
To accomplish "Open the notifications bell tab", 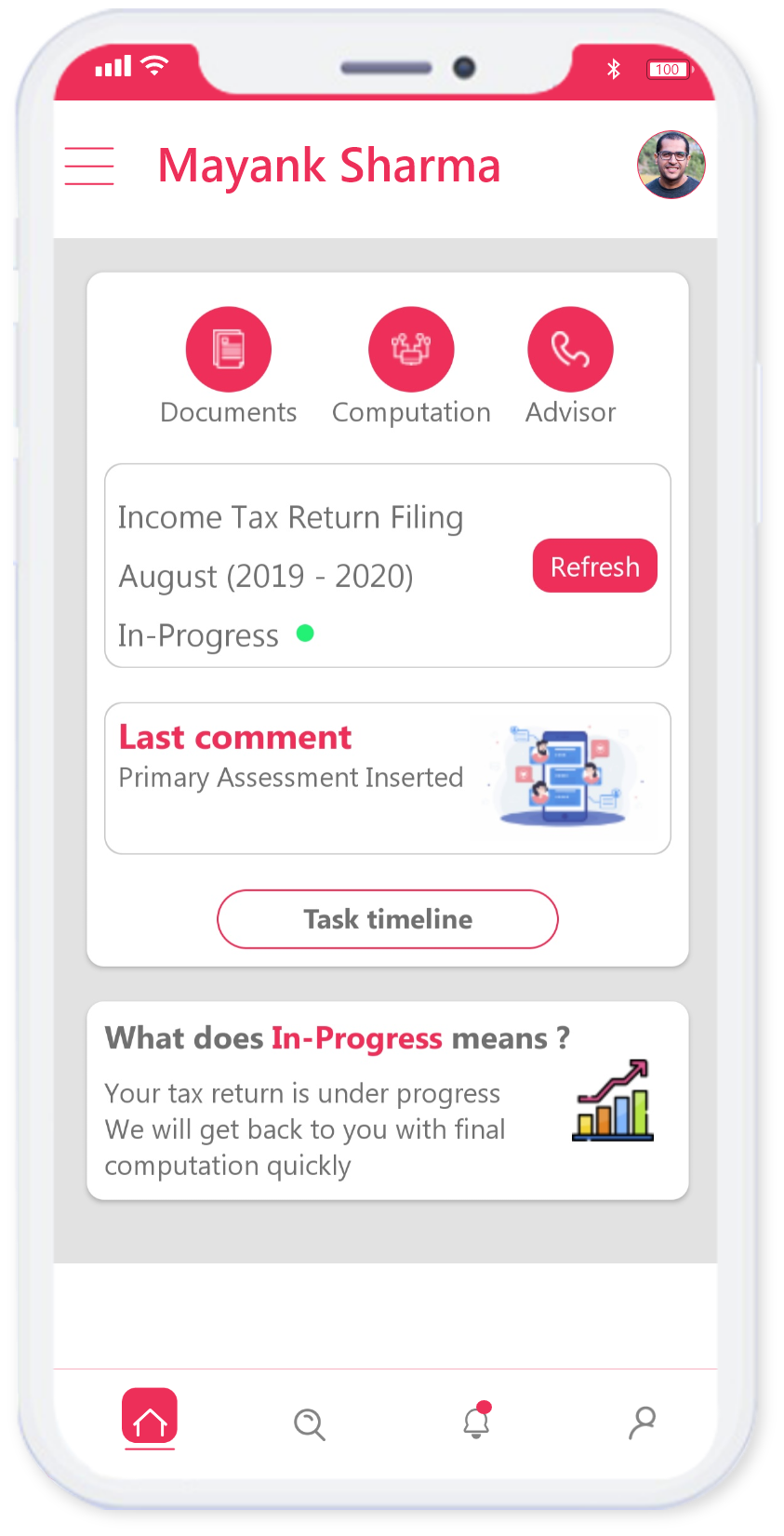I will (x=476, y=1421).
